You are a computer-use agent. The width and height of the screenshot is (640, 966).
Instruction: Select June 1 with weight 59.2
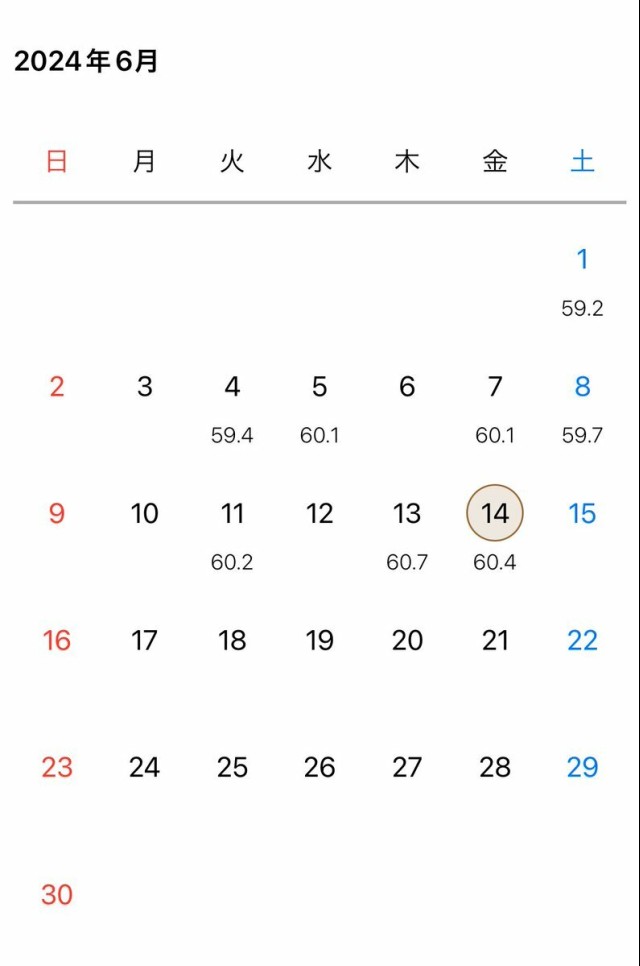(x=582, y=261)
